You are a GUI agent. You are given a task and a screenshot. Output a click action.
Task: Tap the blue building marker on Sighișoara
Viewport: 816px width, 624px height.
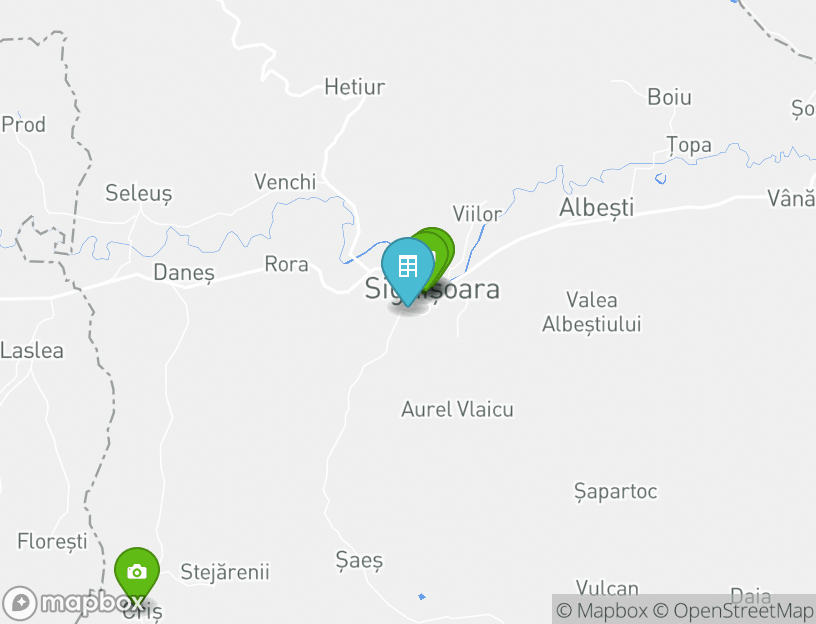point(407,267)
